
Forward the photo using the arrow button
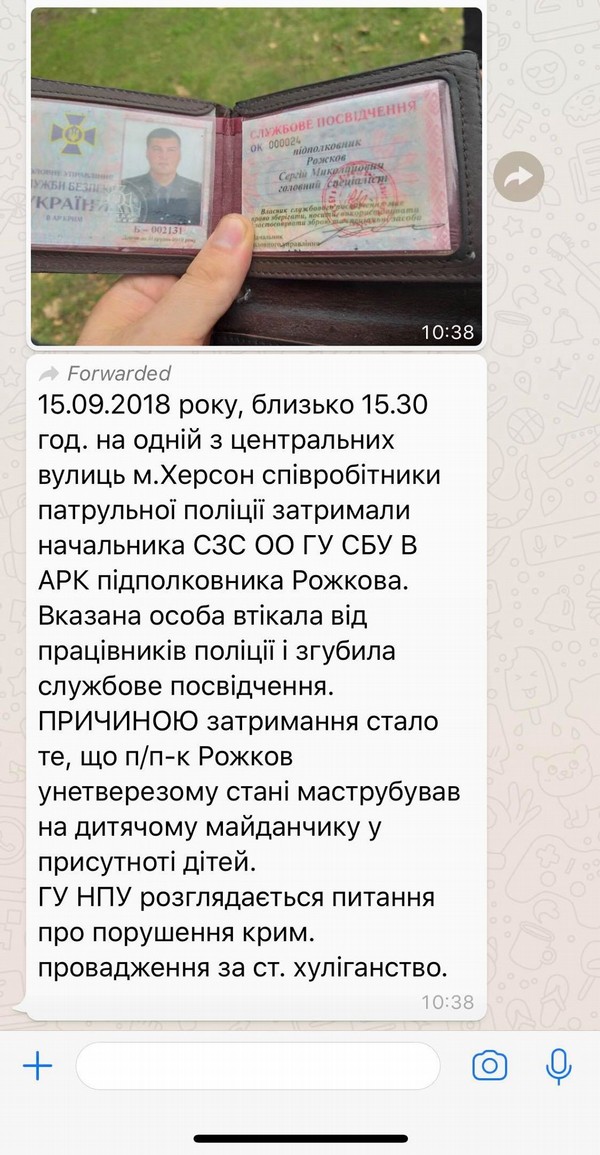[520, 177]
